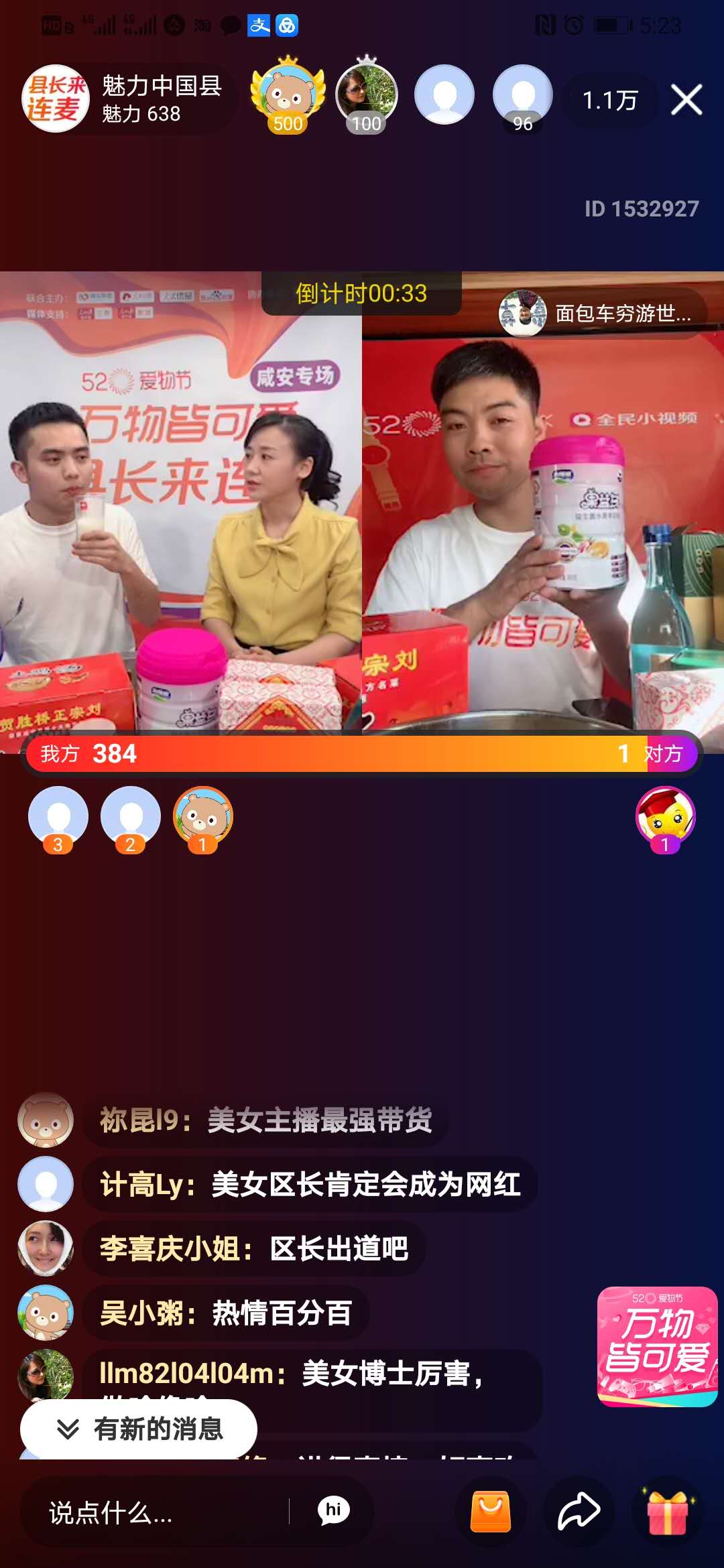The image size is (724, 1568).
Task: Share this live stream
Action: (579, 1512)
